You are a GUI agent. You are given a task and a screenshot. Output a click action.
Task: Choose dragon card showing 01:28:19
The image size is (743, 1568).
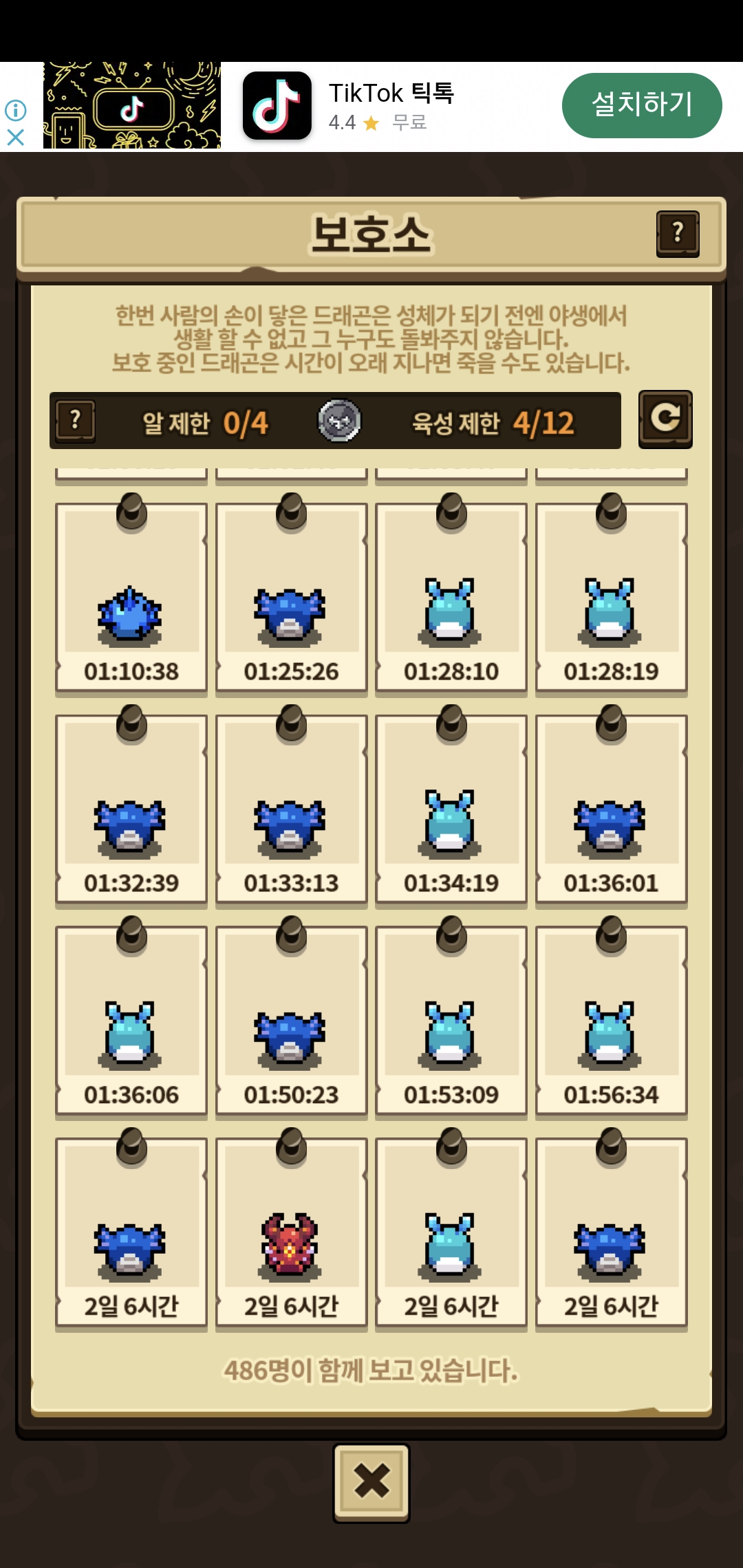tap(611, 598)
